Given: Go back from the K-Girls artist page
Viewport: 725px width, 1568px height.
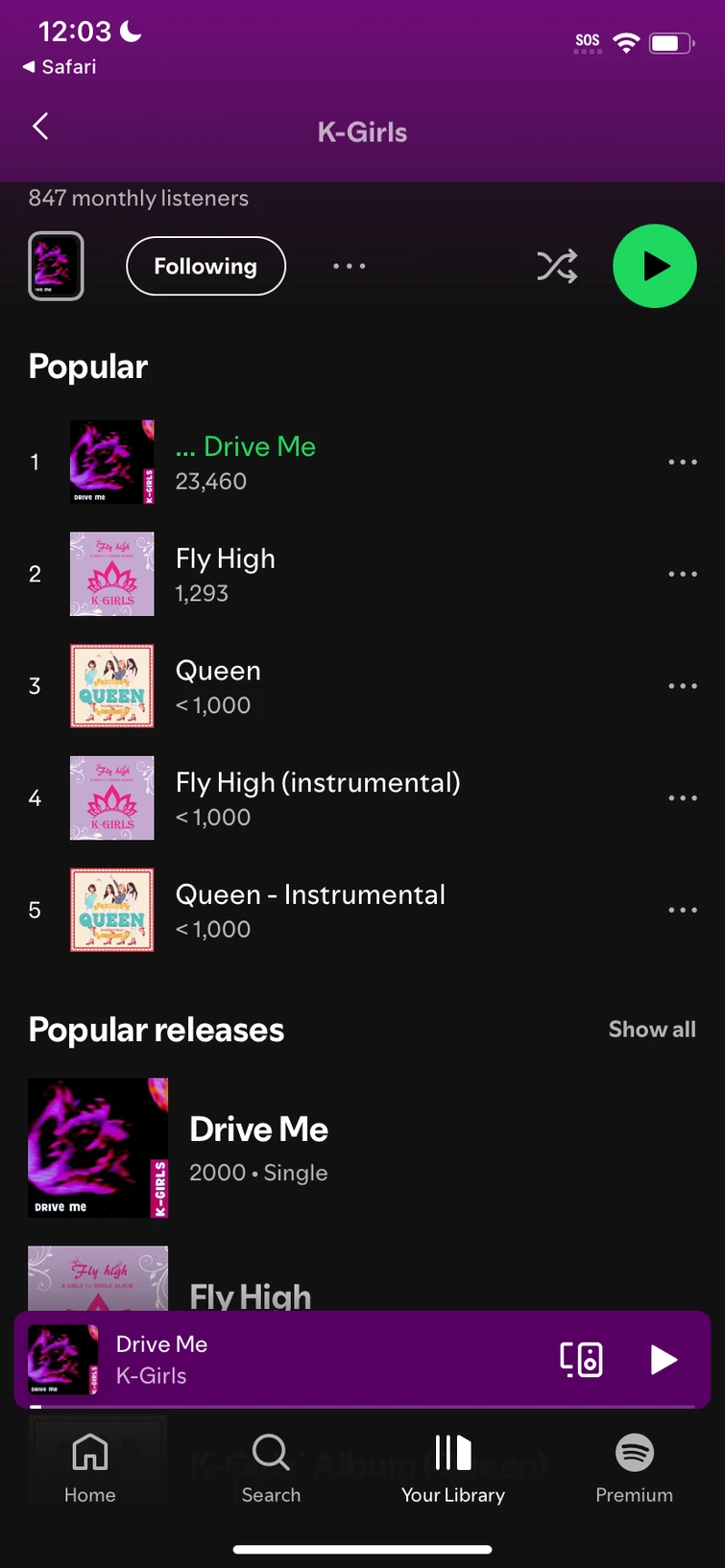Looking at the screenshot, I should (x=40, y=127).
